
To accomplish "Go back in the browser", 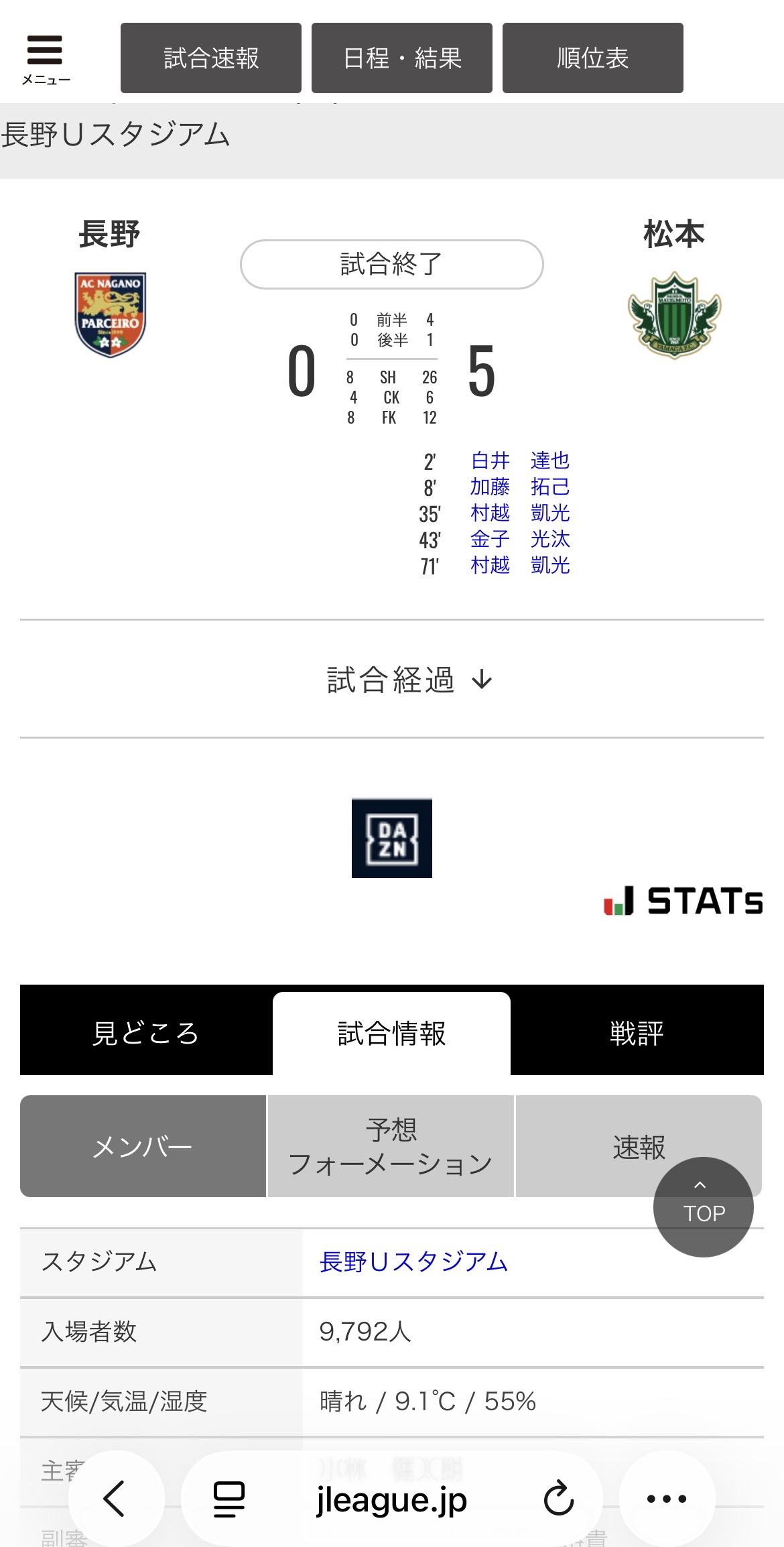I will point(115,1499).
